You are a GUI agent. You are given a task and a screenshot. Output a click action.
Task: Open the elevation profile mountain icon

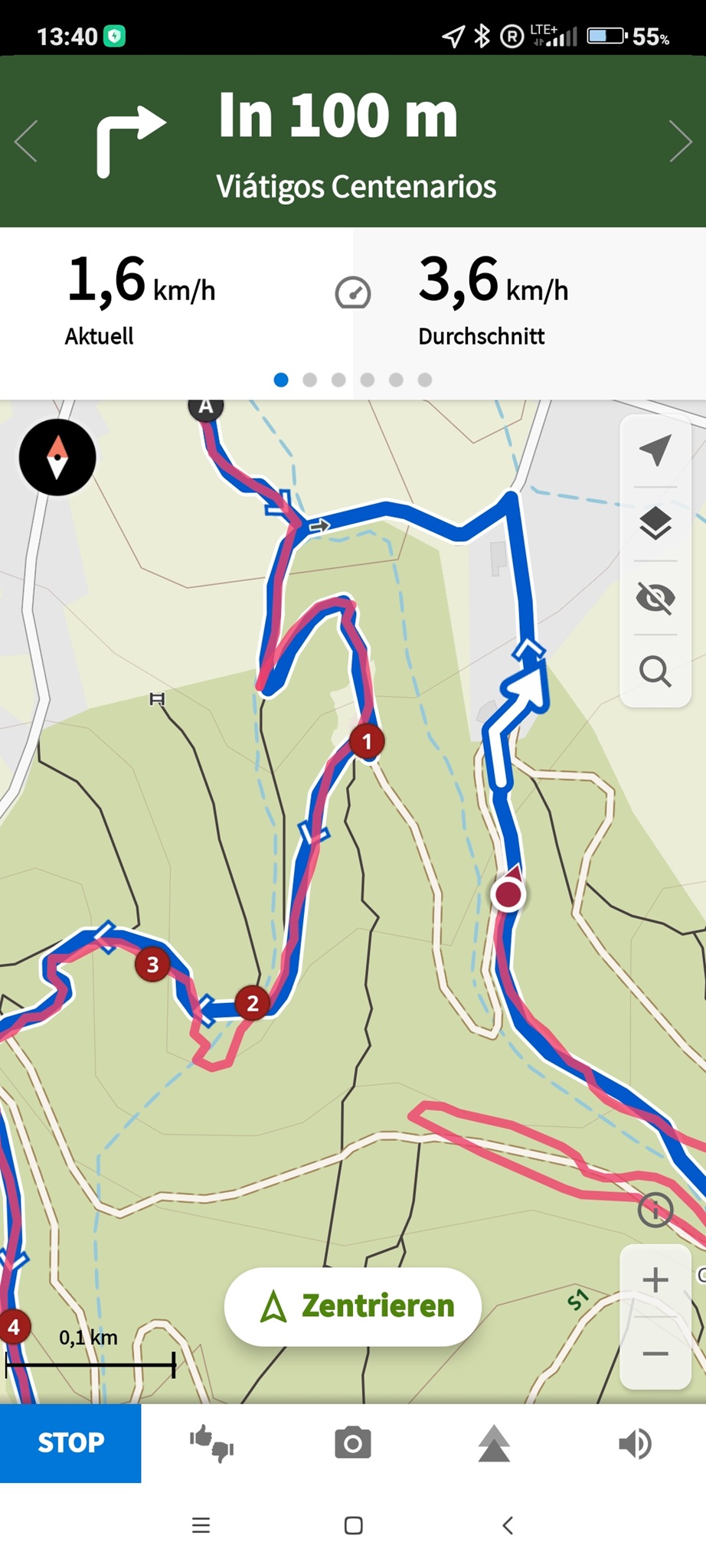tap(494, 1443)
